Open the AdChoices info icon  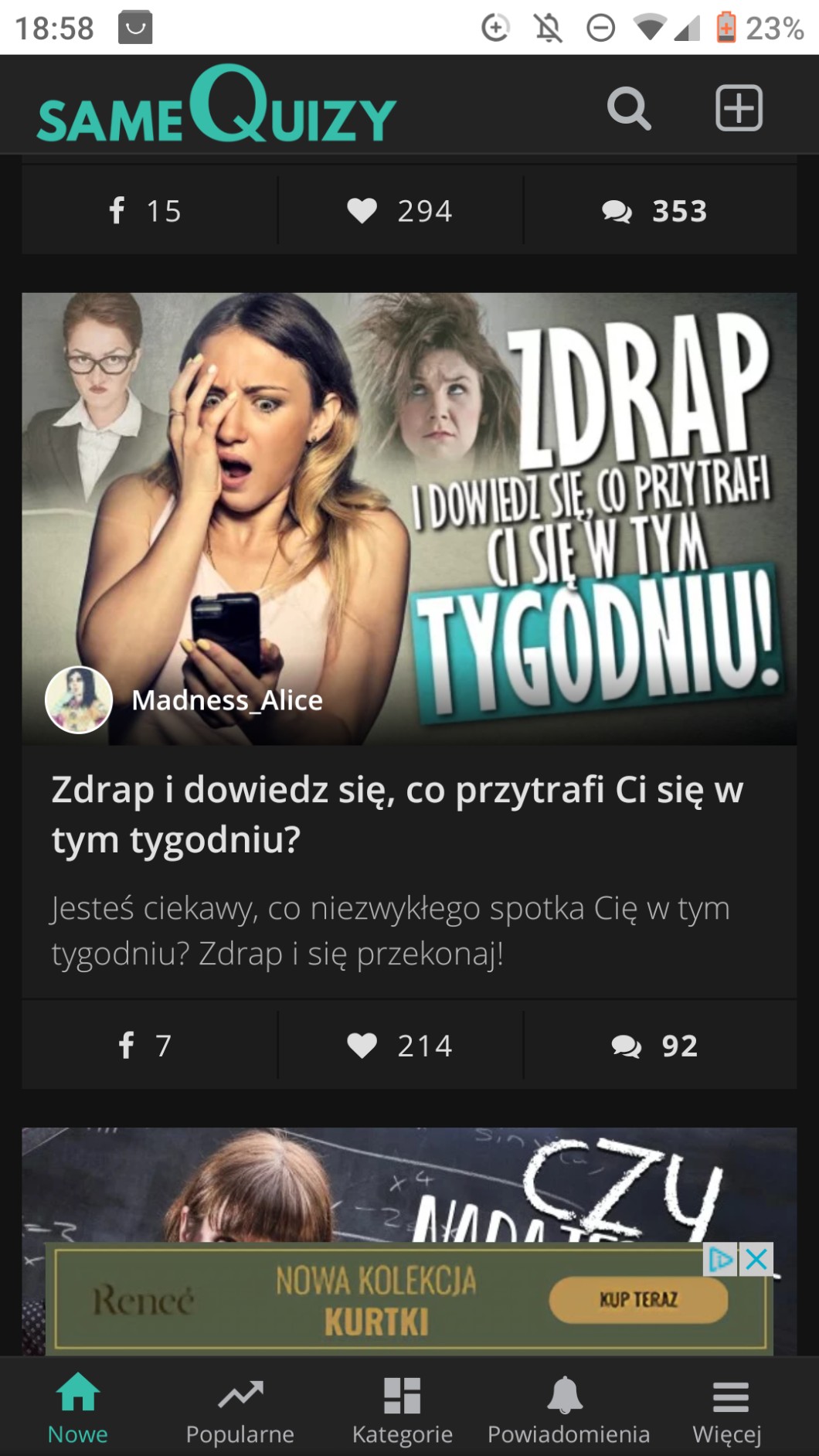pos(720,1260)
